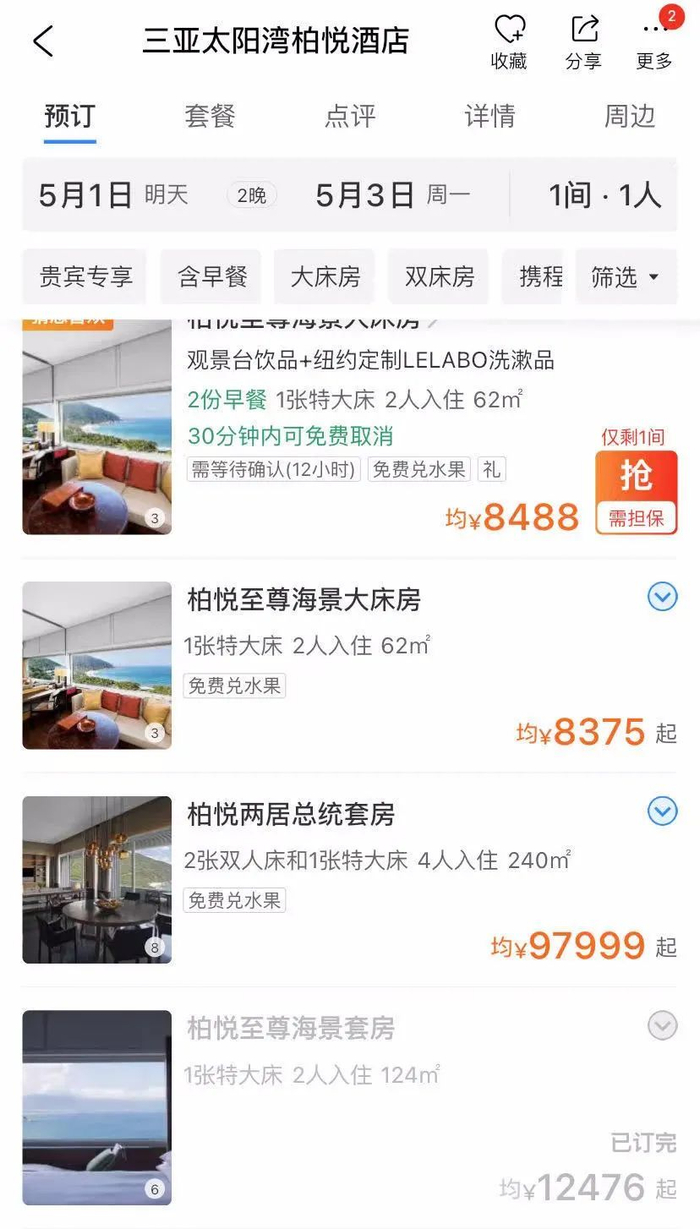Switch to the 周边 tab
The height and width of the screenshot is (1229, 700).
click(x=630, y=116)
